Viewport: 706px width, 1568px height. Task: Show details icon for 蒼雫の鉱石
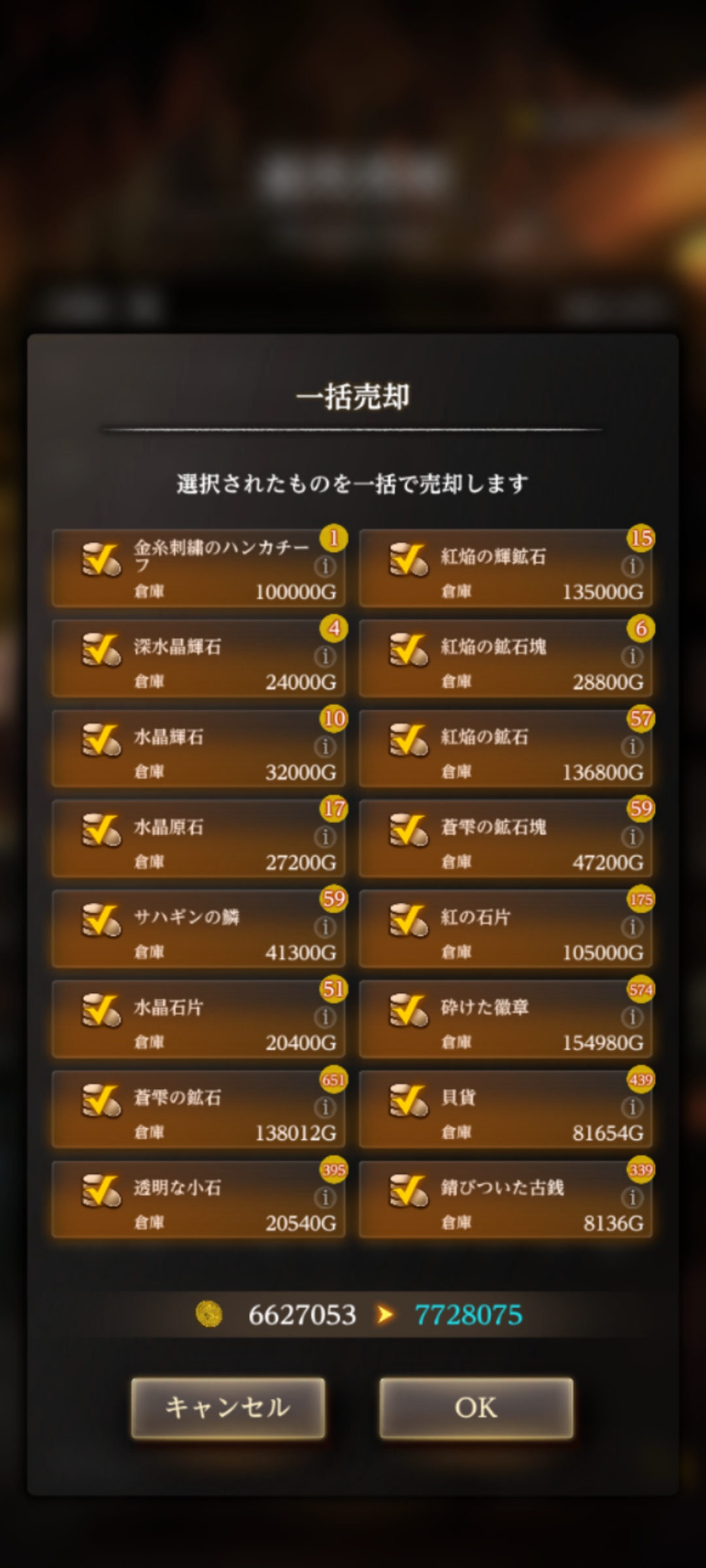click(325, 1107)
